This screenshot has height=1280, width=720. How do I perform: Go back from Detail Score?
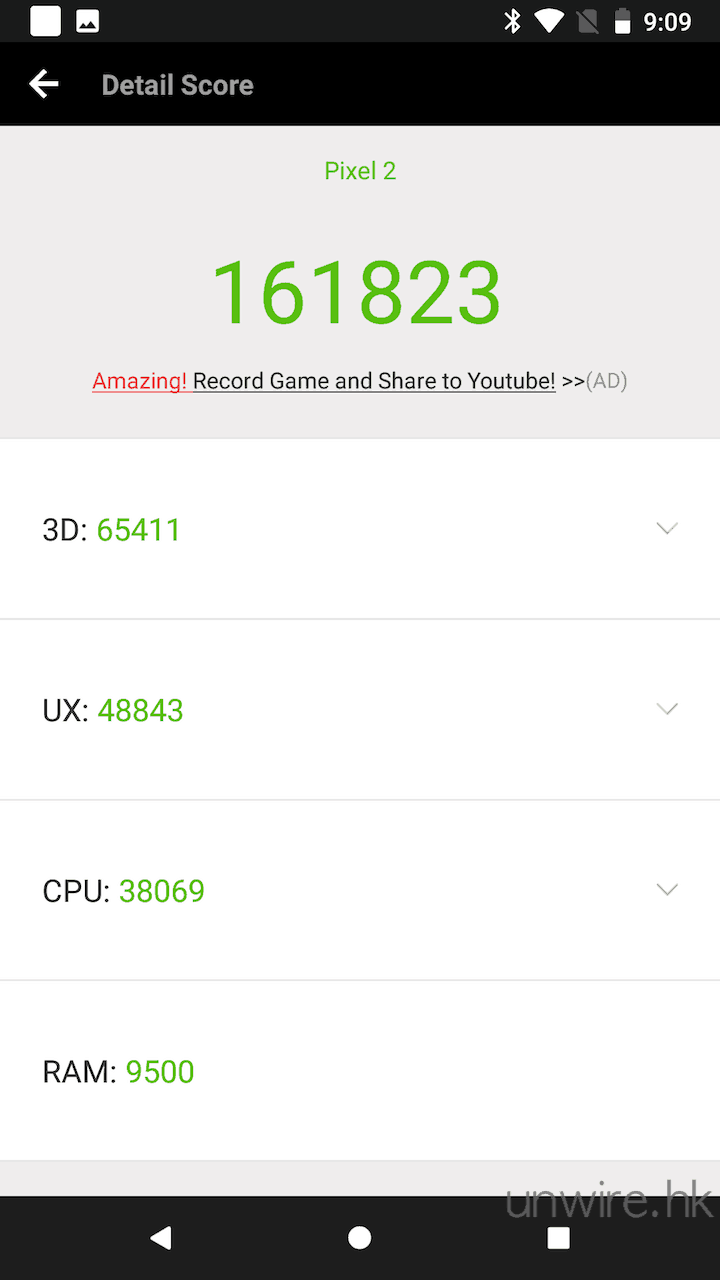(44, 85)
